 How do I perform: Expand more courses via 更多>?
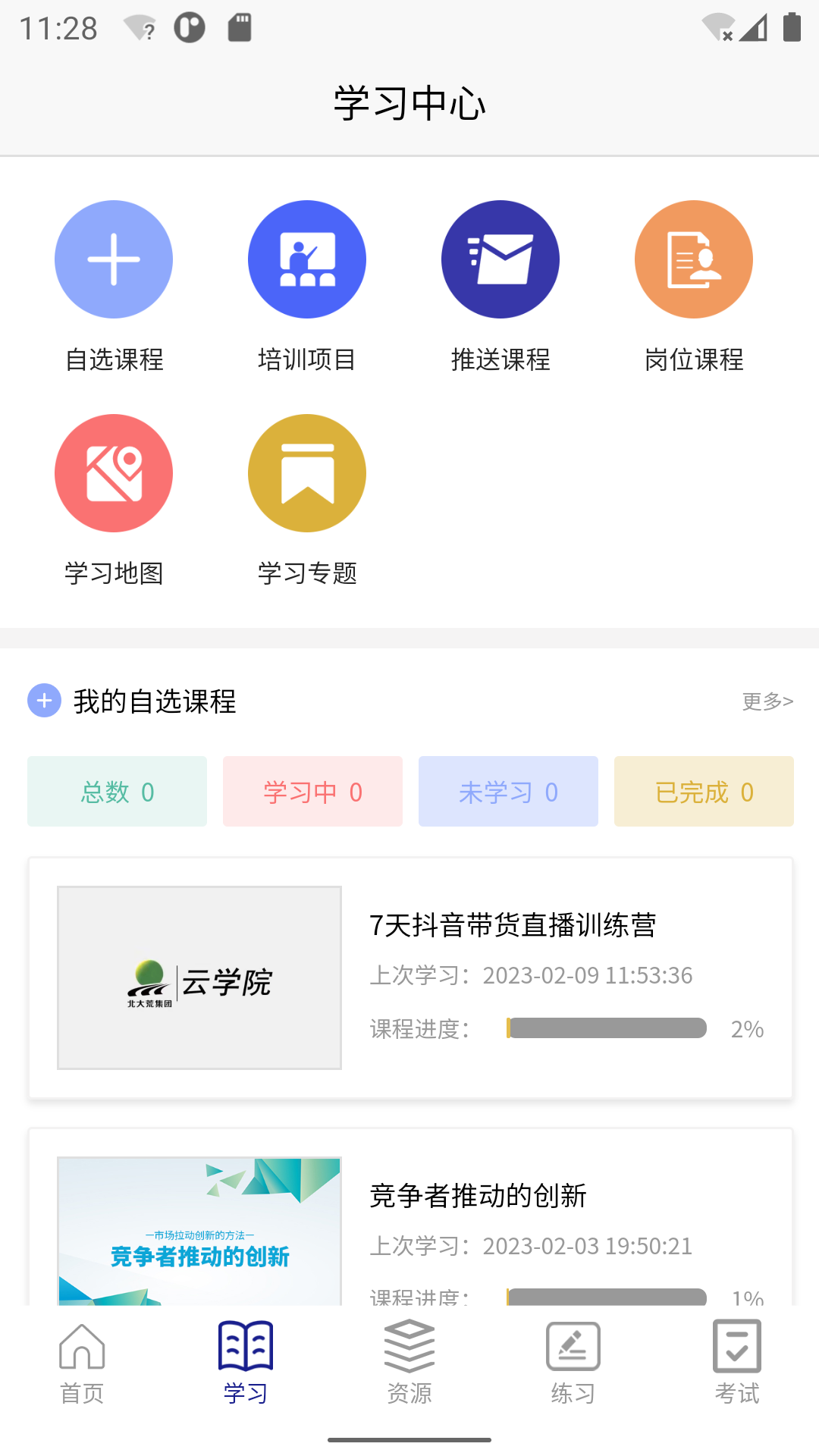(x=767, y=702)
